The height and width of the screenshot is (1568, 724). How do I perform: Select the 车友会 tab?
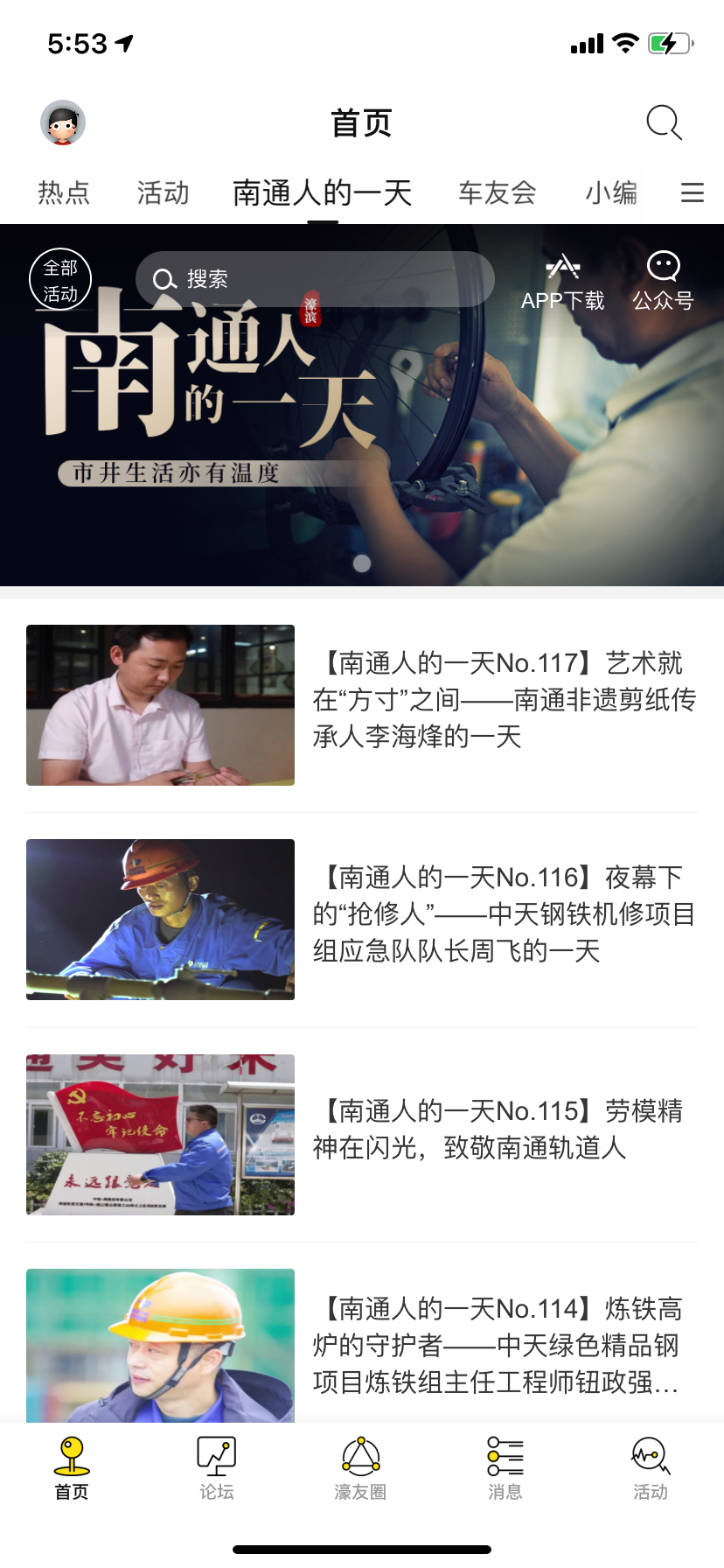[x=497, y=192]
